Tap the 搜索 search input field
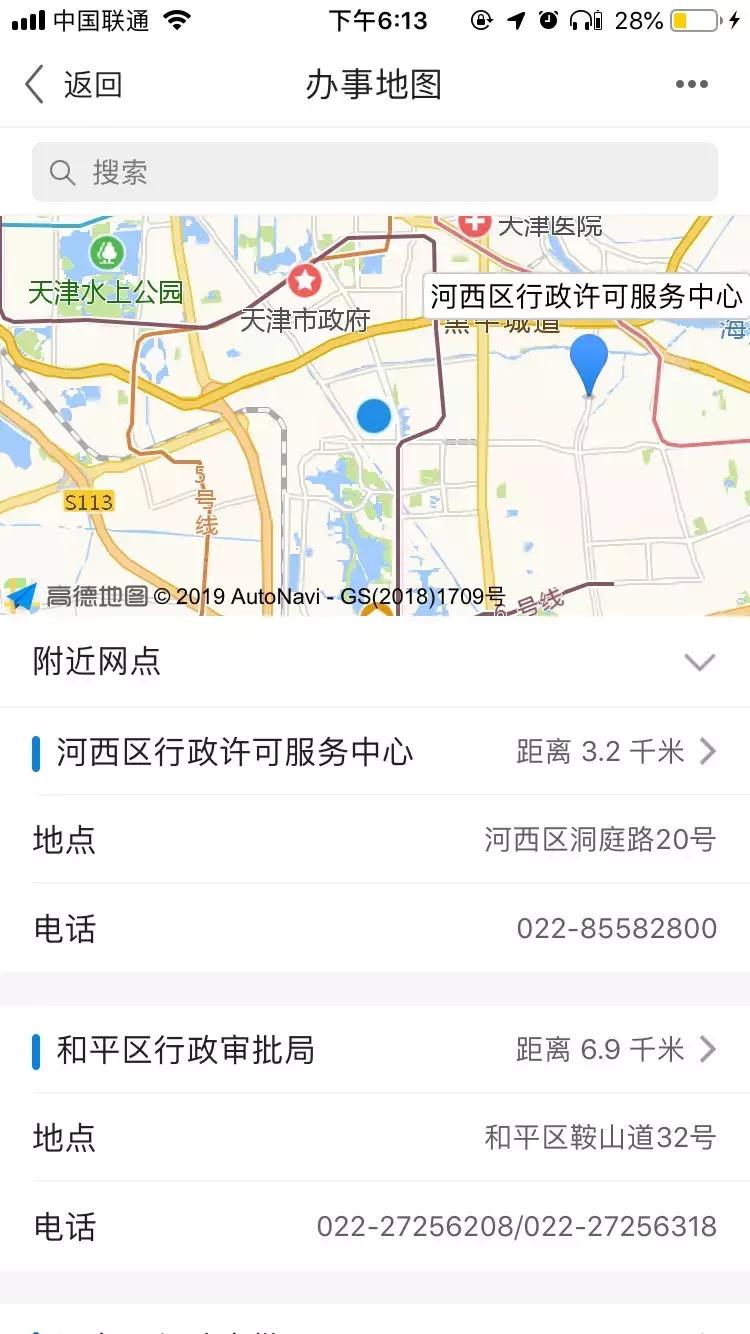This screenshot has height=1334, width=750. coord(375,172)
